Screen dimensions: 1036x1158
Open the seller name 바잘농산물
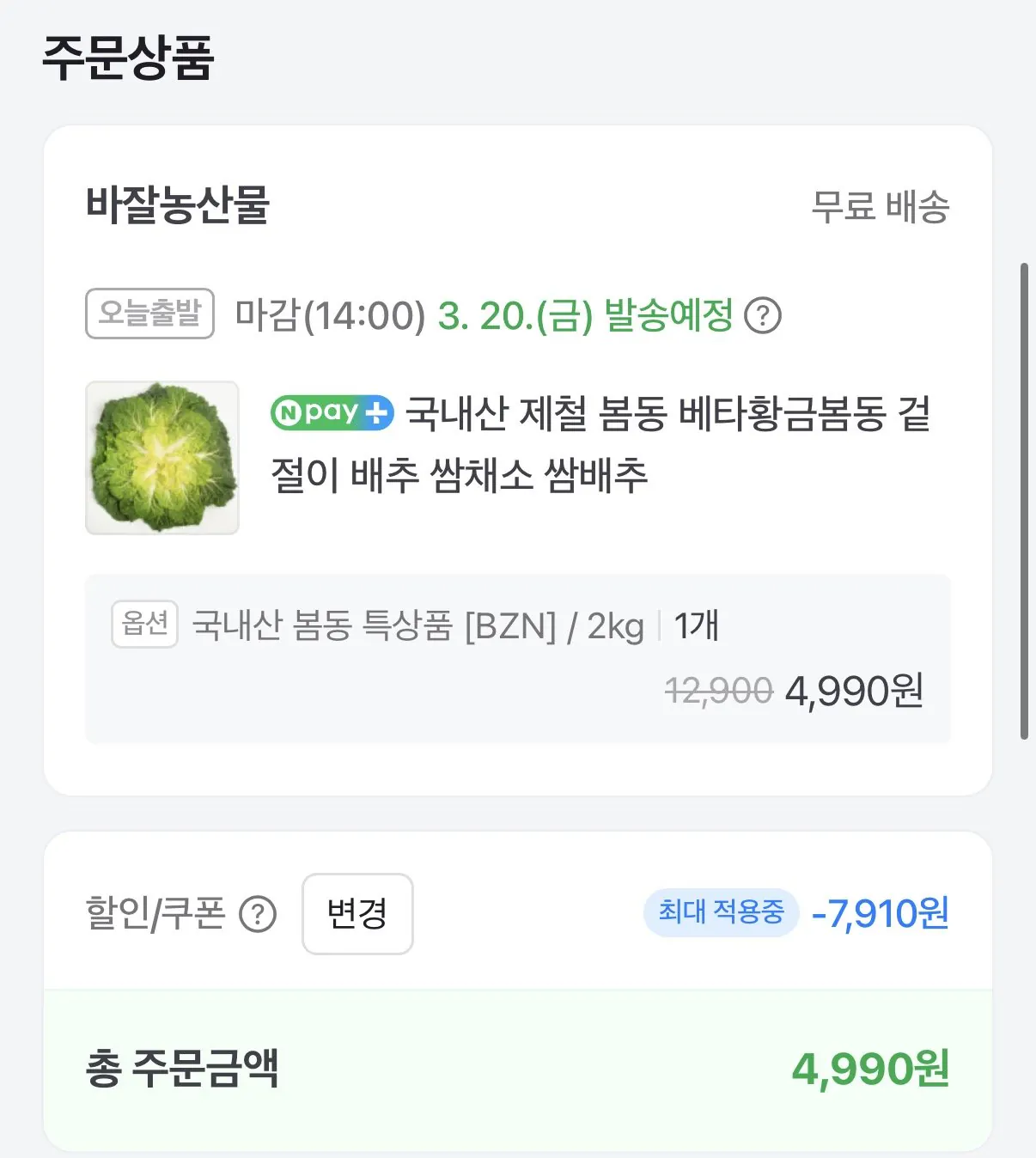click(179, 206)
